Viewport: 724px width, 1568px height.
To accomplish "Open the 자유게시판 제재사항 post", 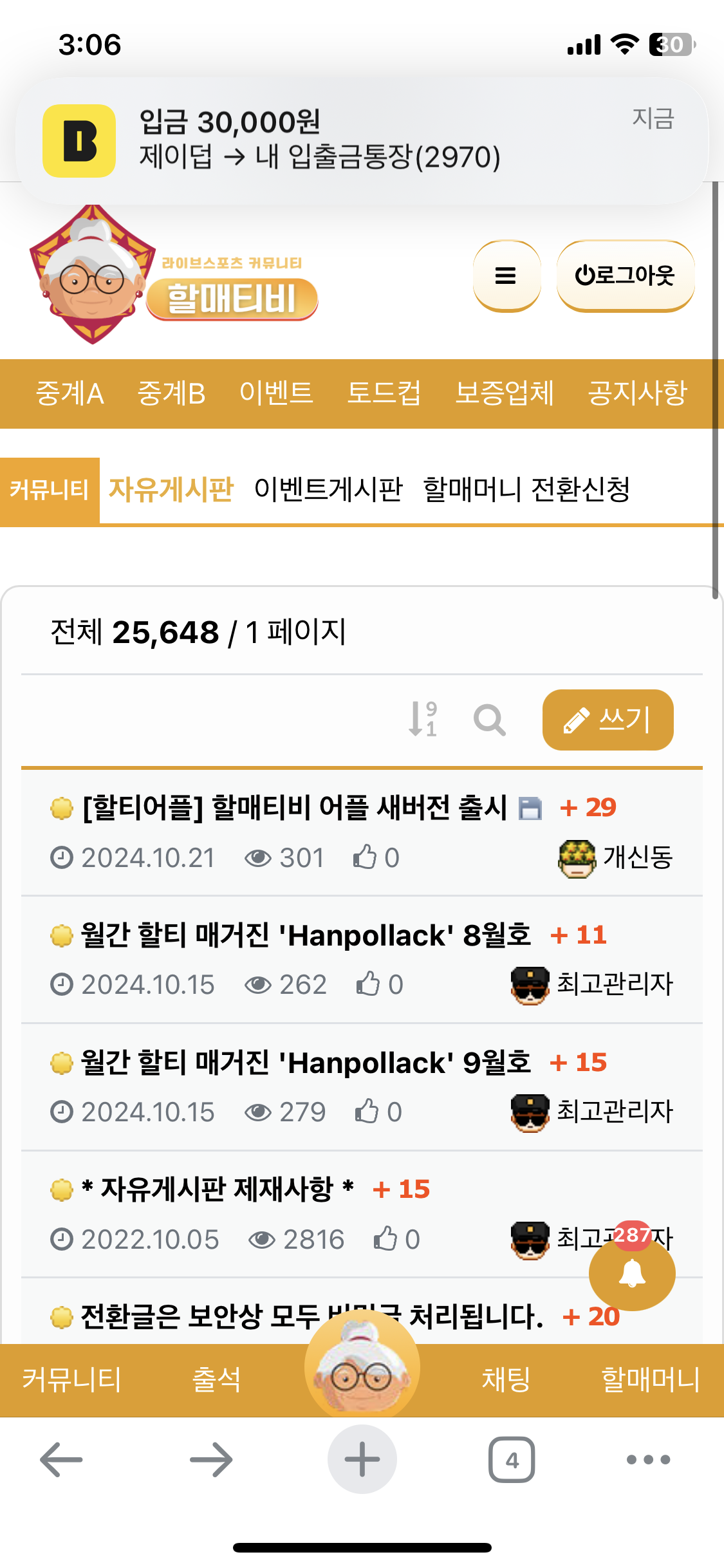I will pyautogui.click(x=218, y=1189).
